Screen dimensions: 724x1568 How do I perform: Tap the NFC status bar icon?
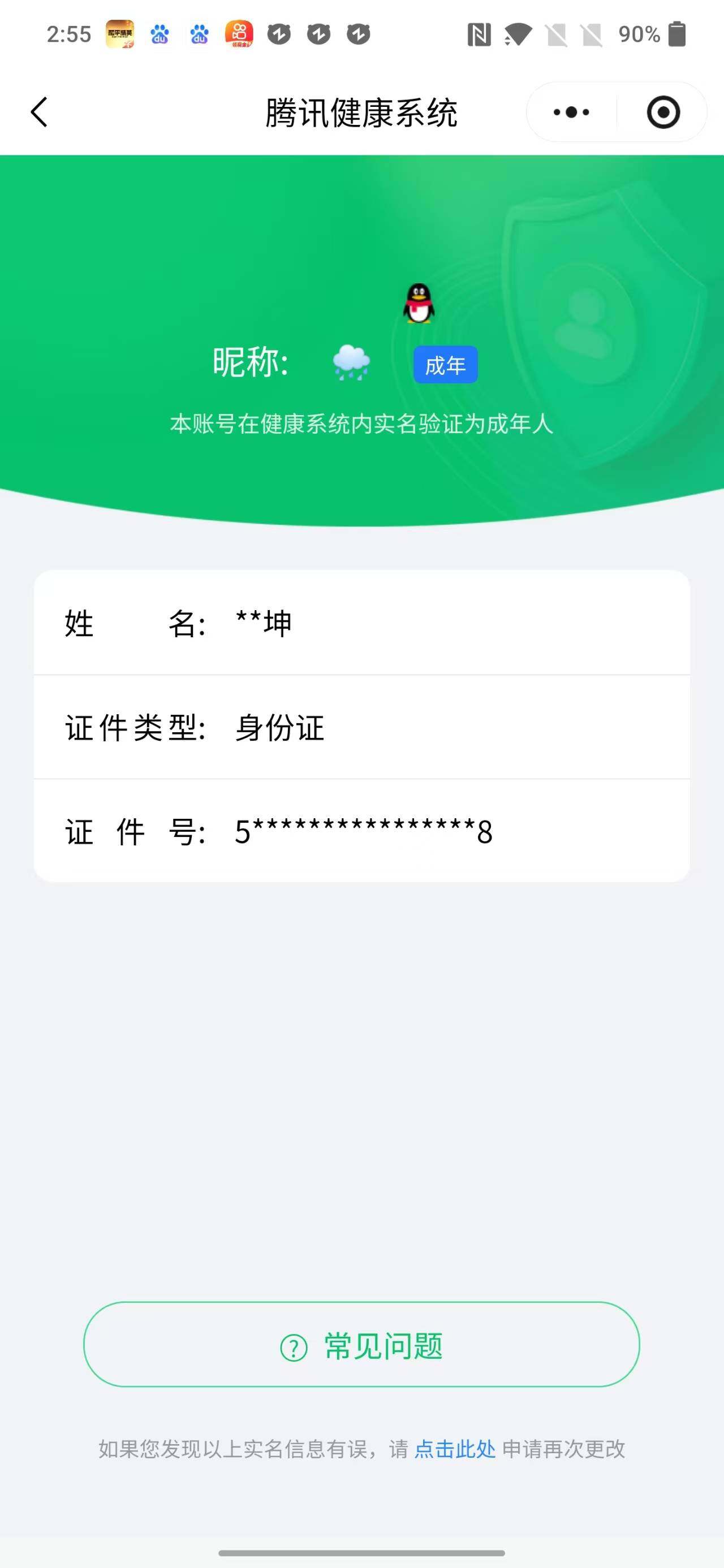[x=479, y=35]
